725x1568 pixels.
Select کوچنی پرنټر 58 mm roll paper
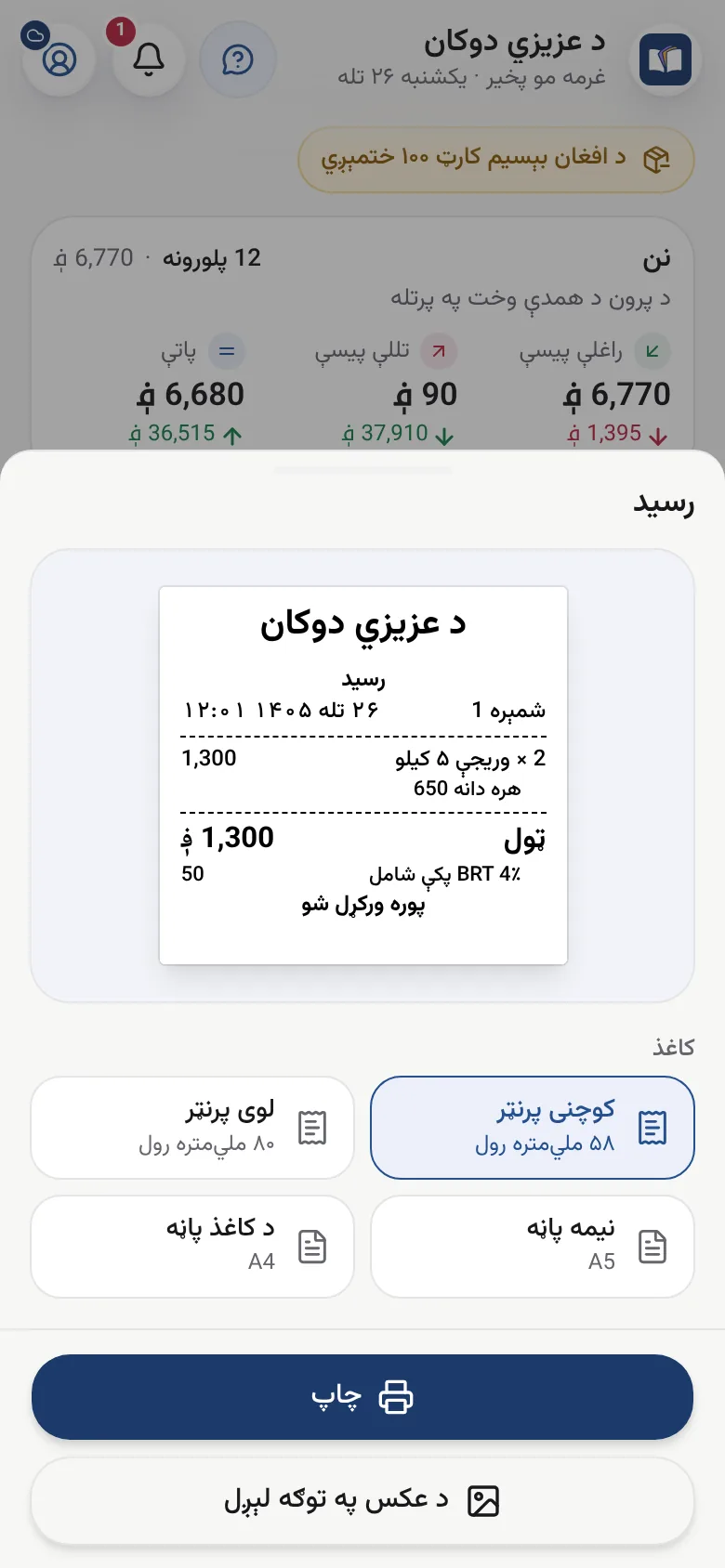533,1128
